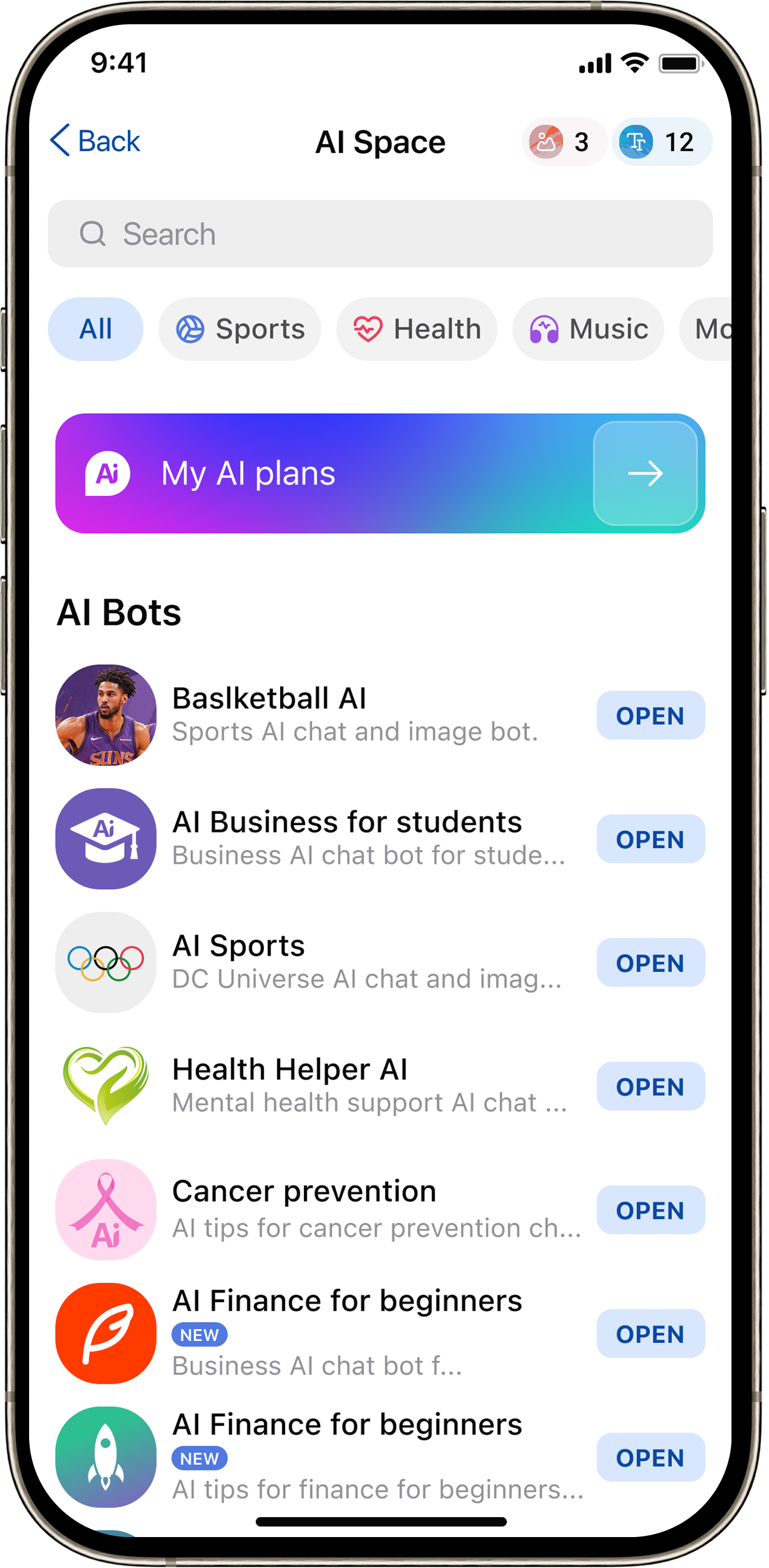Open the Baslketball AI bot

click(650, 716)
